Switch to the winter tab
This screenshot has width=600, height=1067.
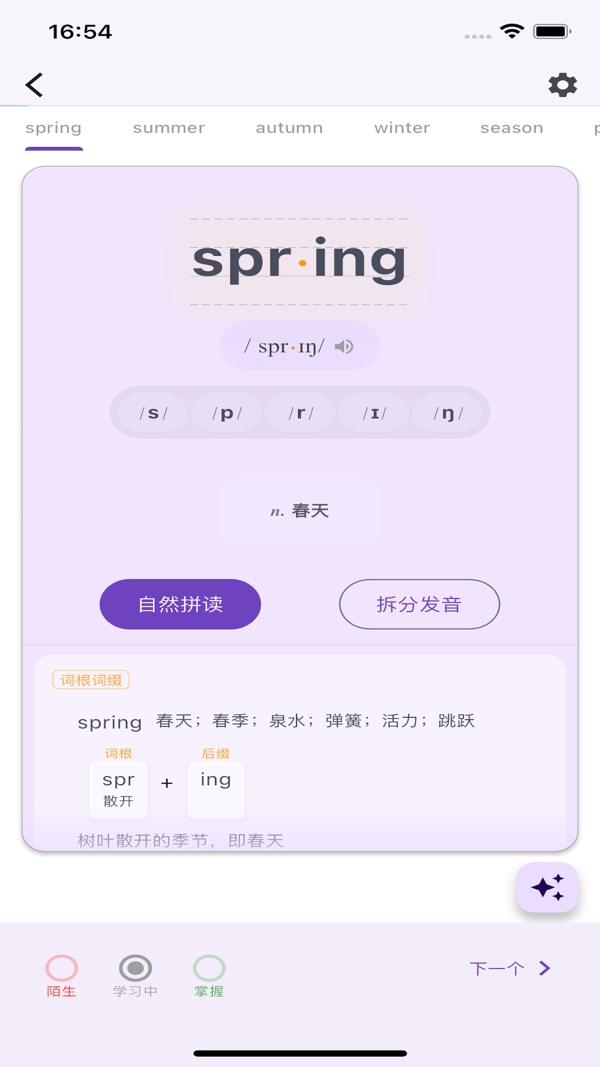pyautogui.click(x=402, y=128)
